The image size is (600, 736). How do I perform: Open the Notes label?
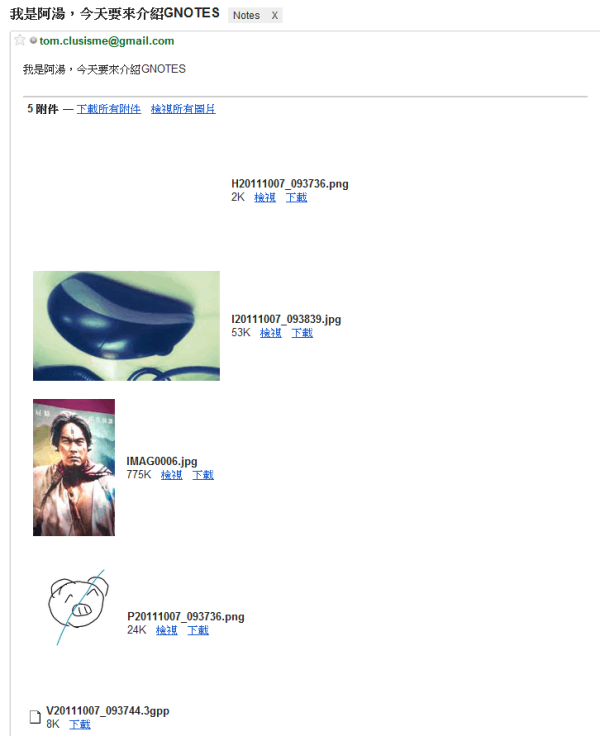click(x=246, y=16)
